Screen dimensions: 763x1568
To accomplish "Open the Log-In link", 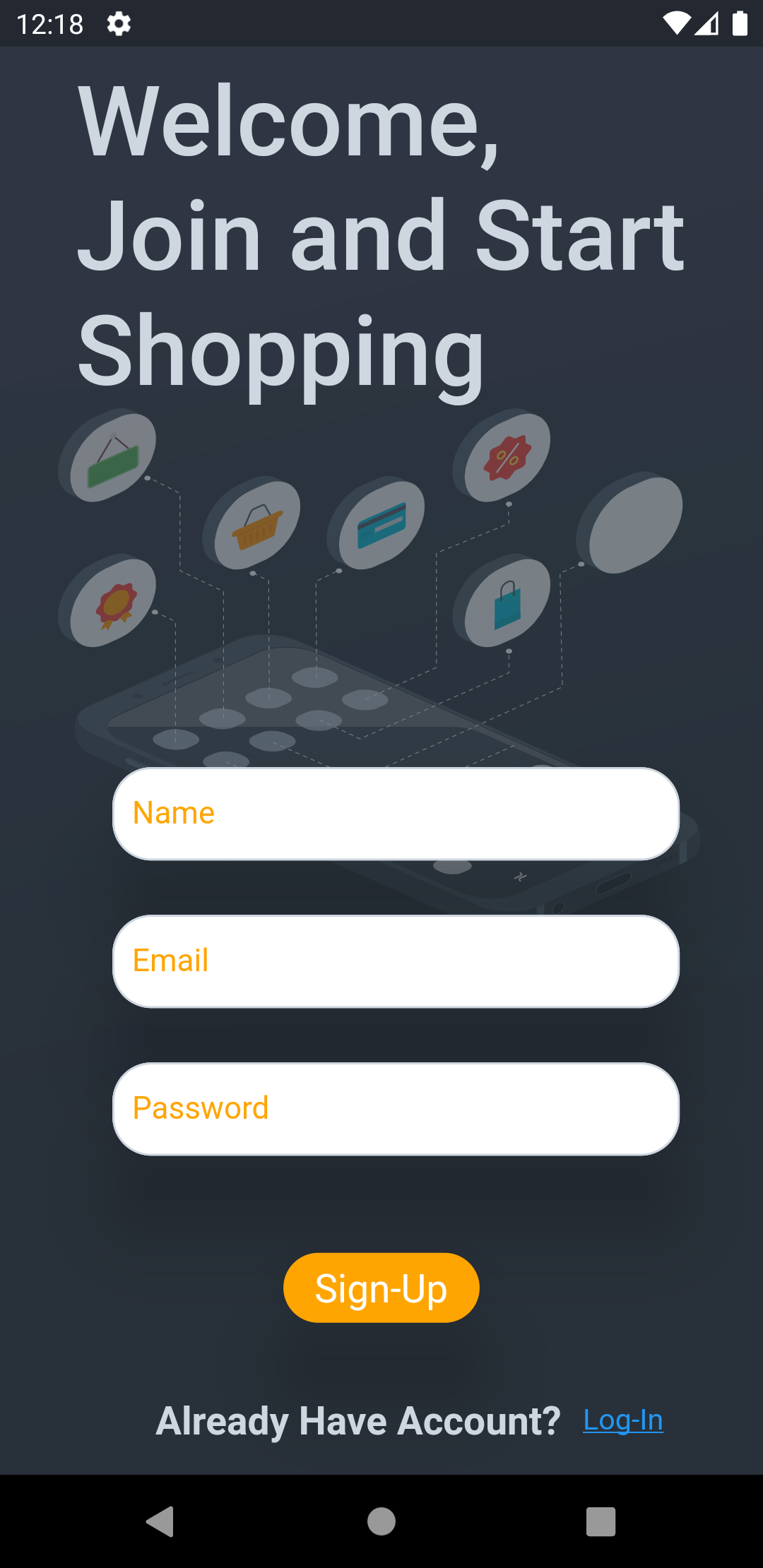I will (622, 1420).
